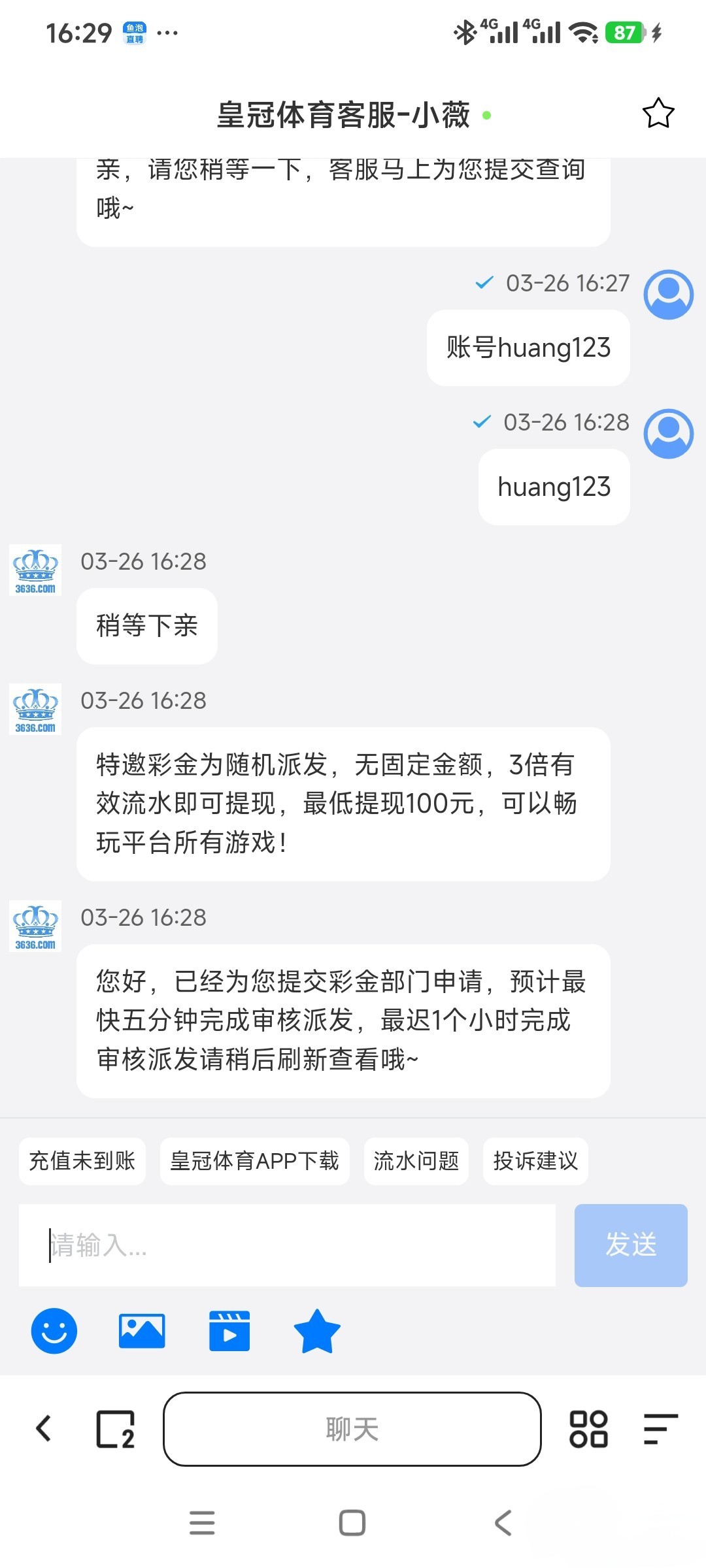Open the 投诉建议 quick option
The height and width of the screenshot is (1568, 706).
[535, 1161]
